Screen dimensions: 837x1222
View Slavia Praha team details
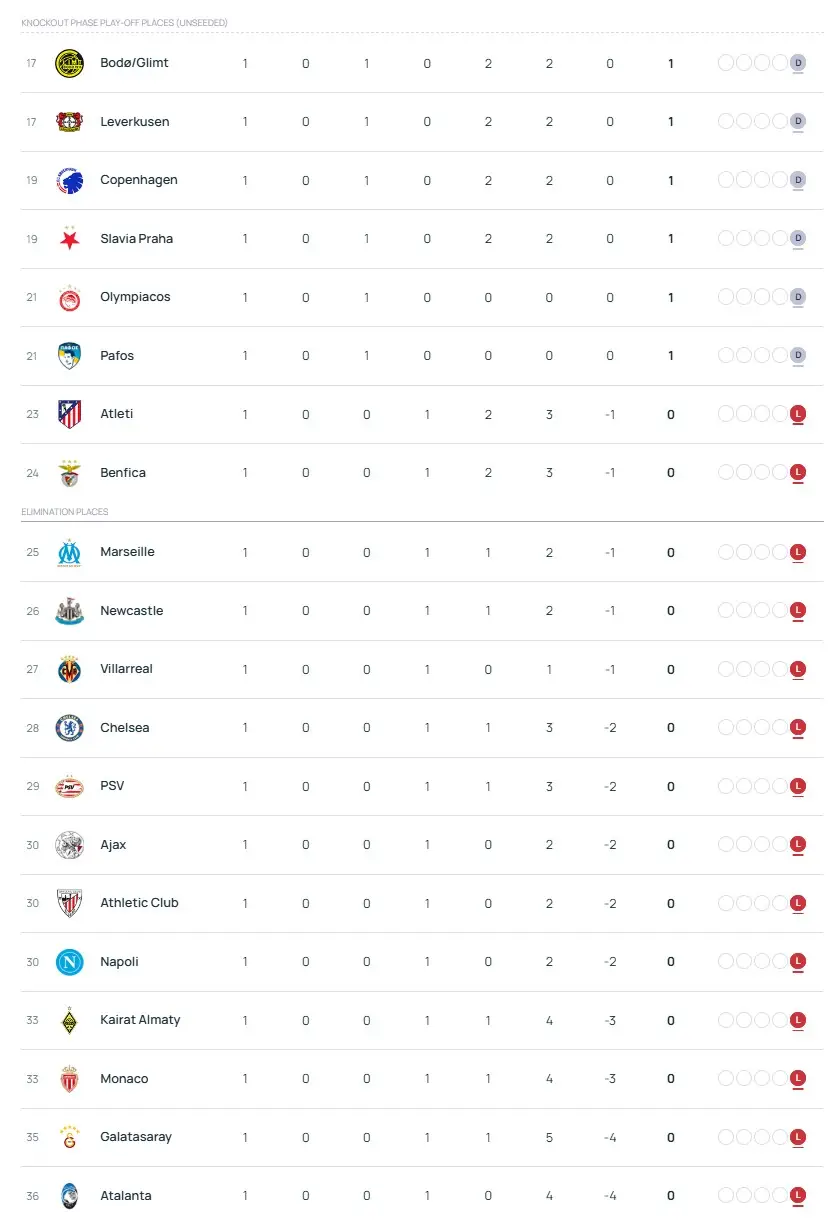pos(136,239)
